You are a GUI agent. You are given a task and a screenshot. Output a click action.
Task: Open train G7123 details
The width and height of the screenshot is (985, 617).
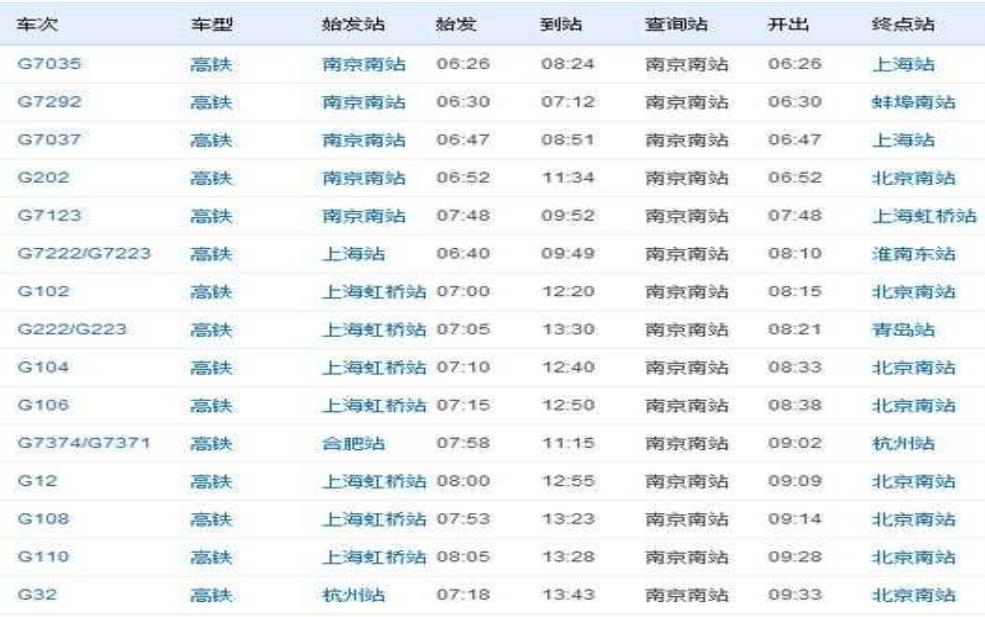(x=49, y=216)
